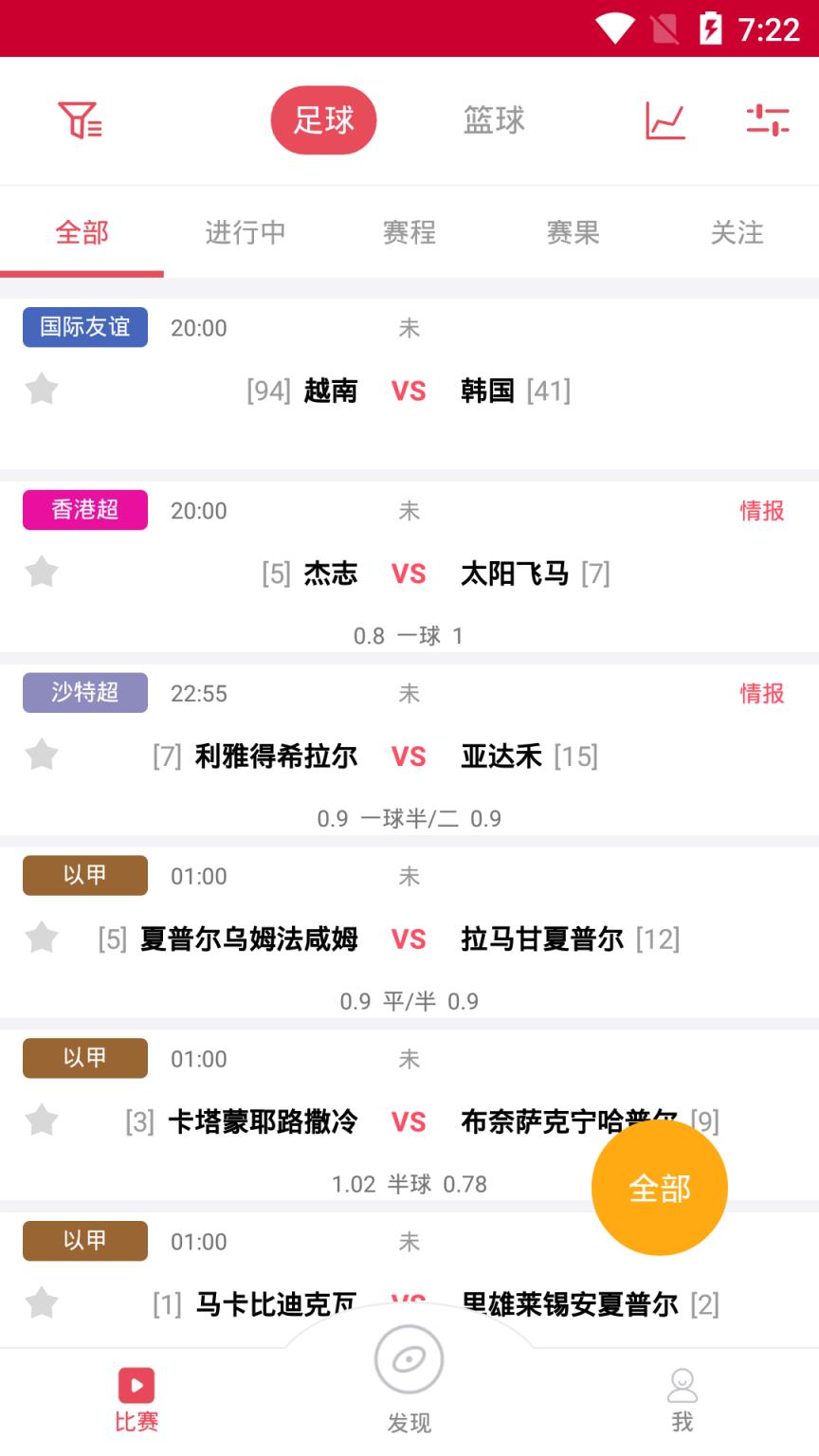Open the 我 profile icon
Viewport: 819px width, 1456px height.
click(x=682, y=1387)
